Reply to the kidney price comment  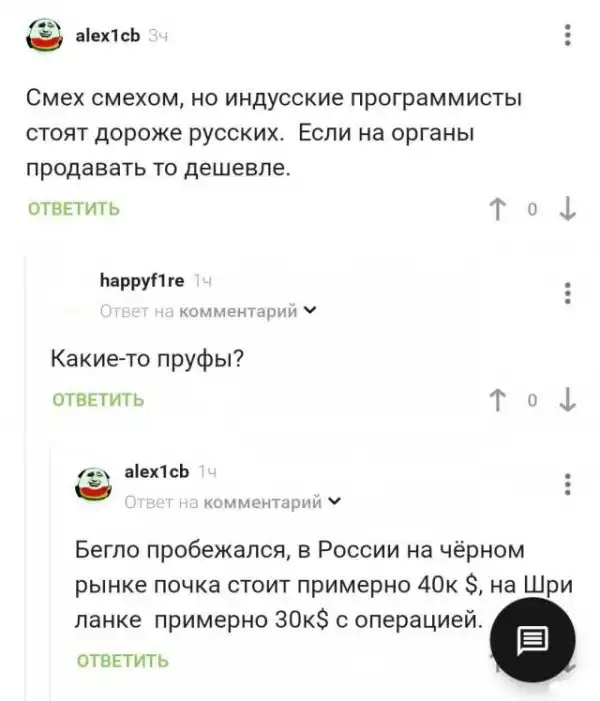coord(123,661)
